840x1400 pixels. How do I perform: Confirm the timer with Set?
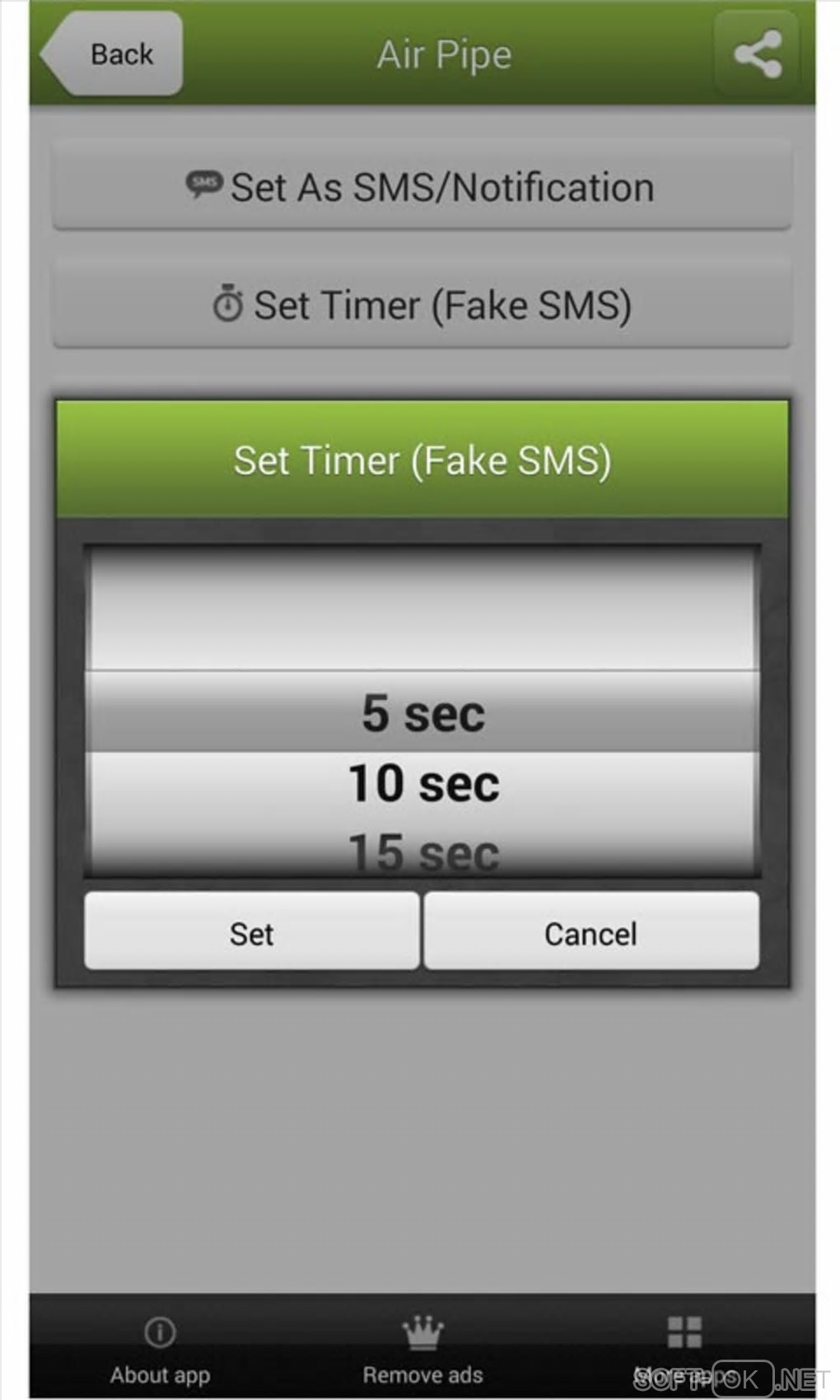[x=251, y=933]
